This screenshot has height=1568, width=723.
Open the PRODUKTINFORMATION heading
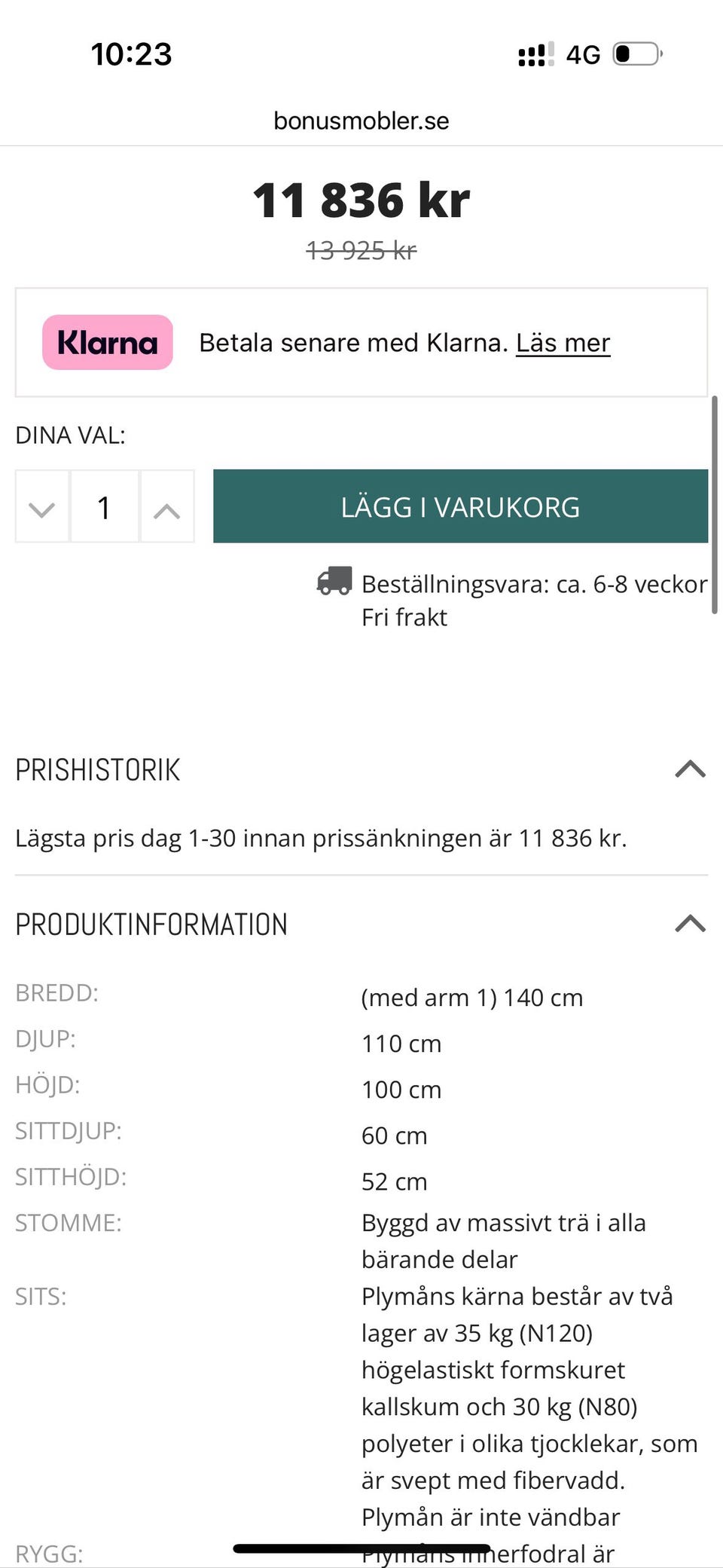click(x=151, y=925)
